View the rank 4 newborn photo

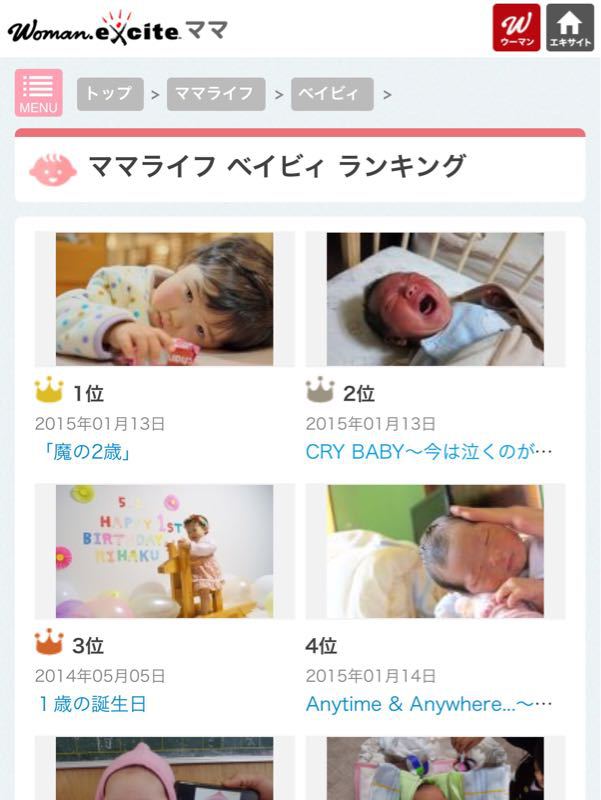[x=435, y=551]
